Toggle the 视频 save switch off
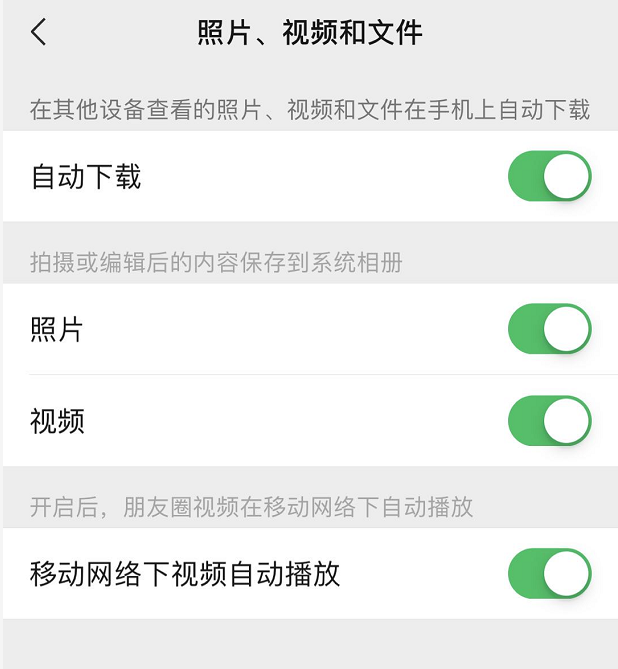 549,421
